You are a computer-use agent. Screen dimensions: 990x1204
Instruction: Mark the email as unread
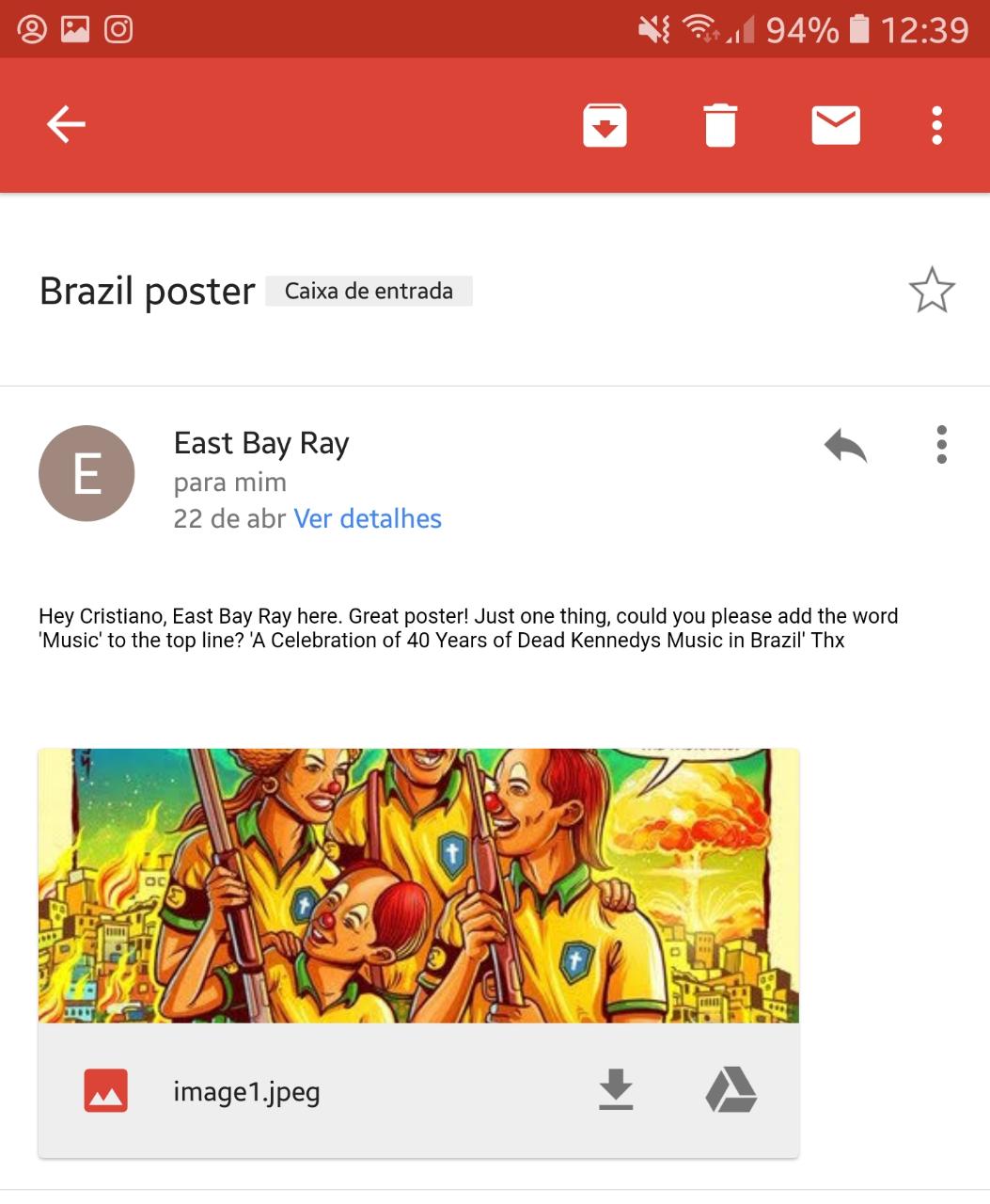835,125
